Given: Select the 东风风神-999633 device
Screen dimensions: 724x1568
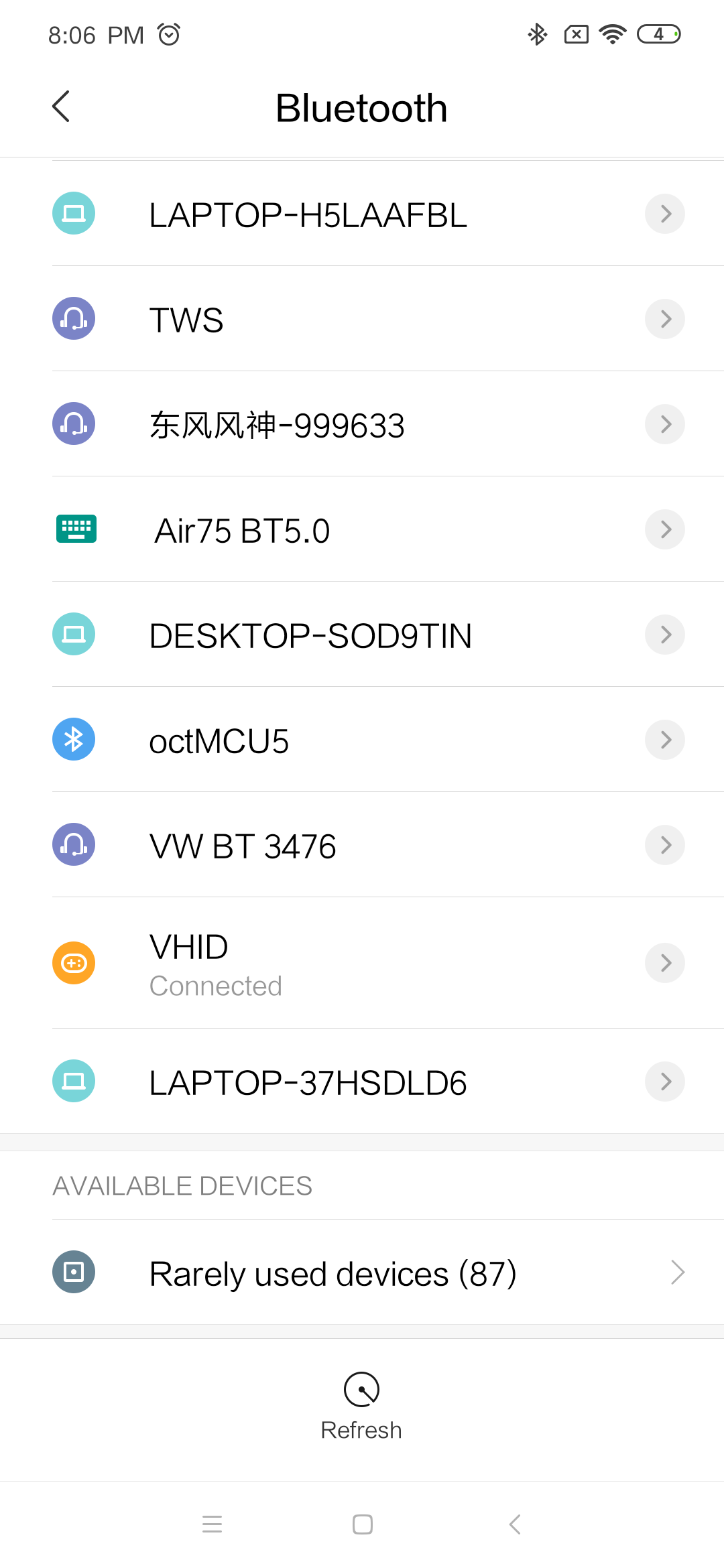Looking at the screenshot, I should pyautogui.click(x=276, y=425).
